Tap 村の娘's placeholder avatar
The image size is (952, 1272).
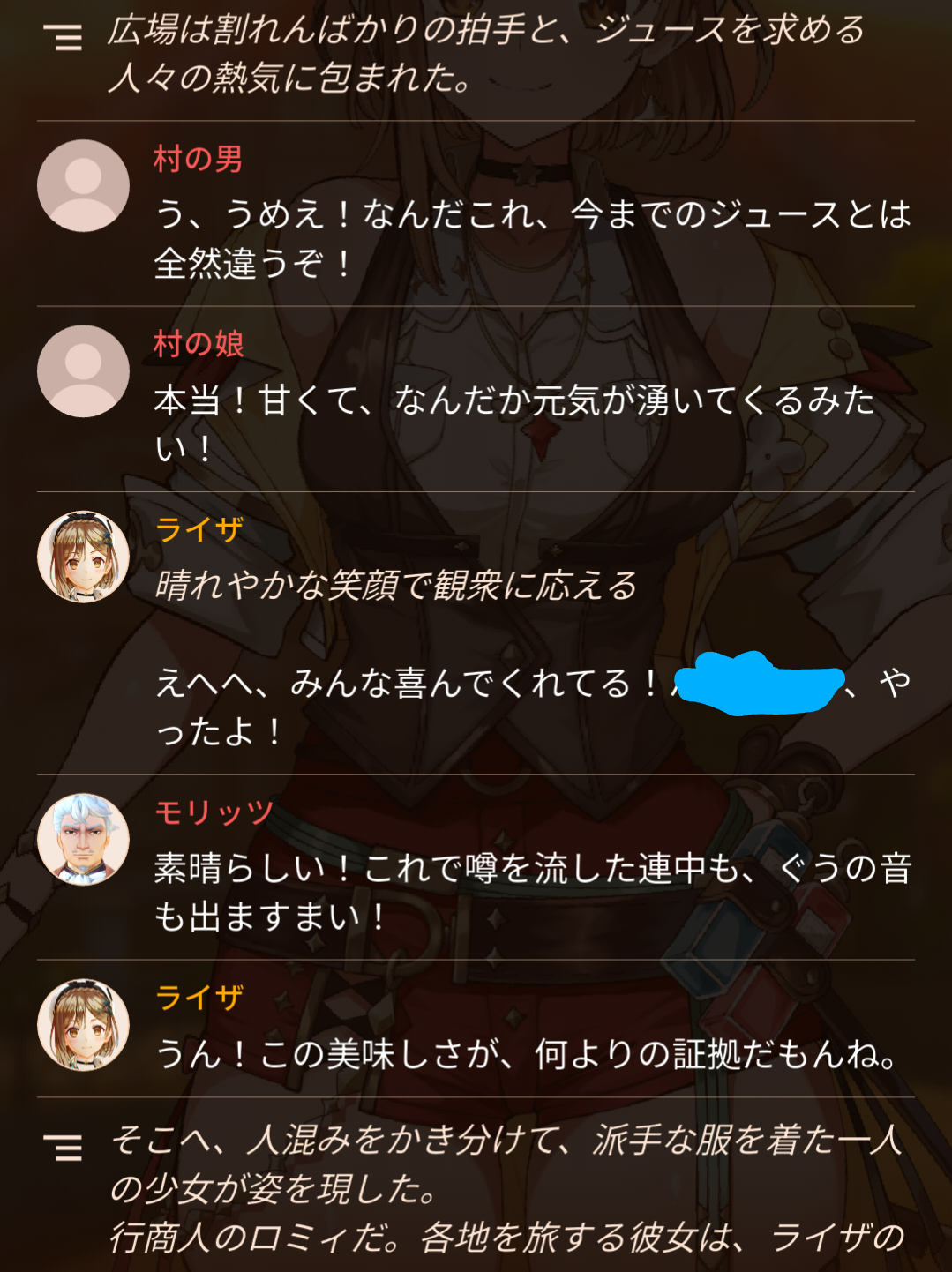tap(83, 370)
